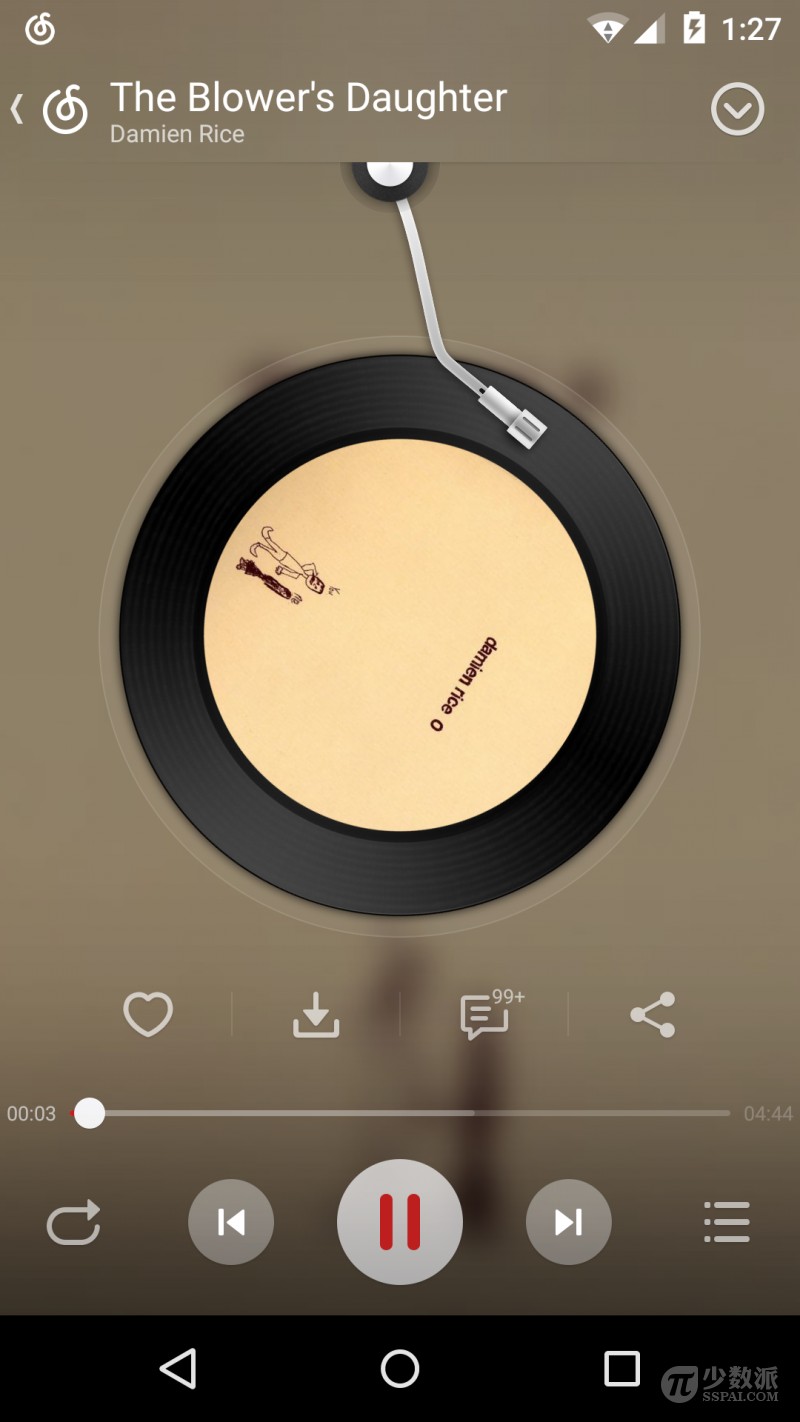The height and width of the screenshot is (1422, 800).
Task: Pause the playing song
Action: 400,1222
